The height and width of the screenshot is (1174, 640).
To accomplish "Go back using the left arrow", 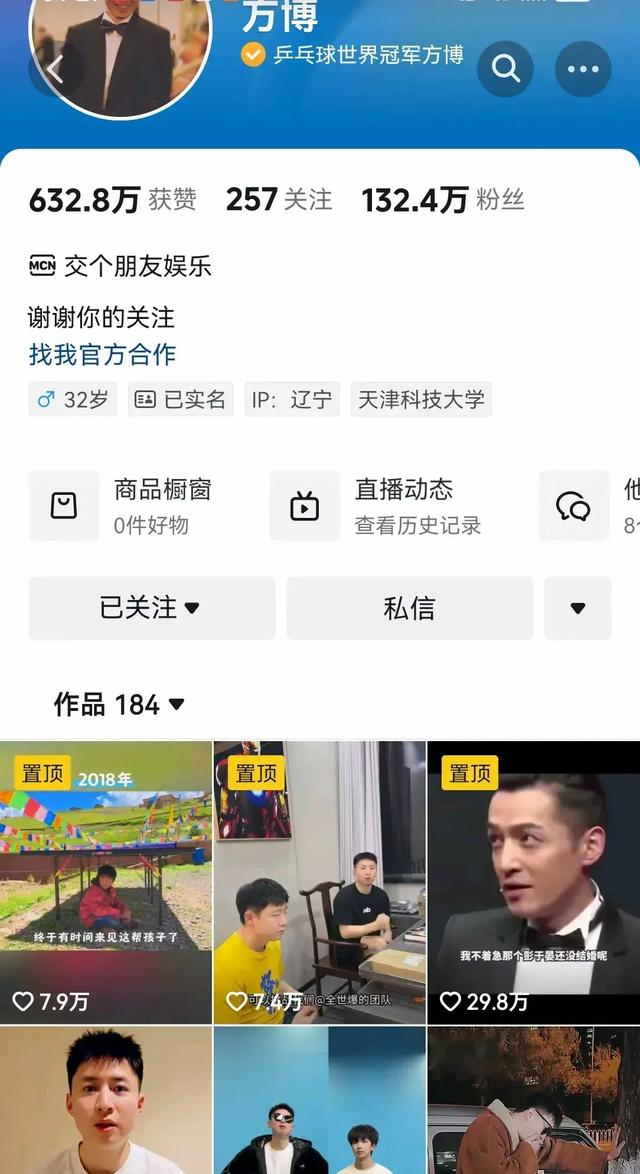I will pyautogui.click(x=55, y=69).
